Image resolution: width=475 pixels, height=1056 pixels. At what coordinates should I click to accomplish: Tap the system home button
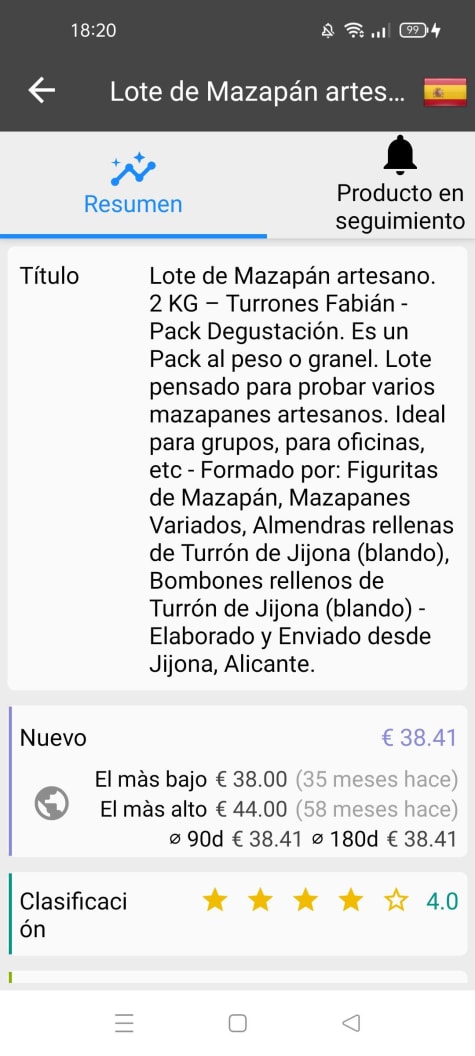pos(237,1023)
